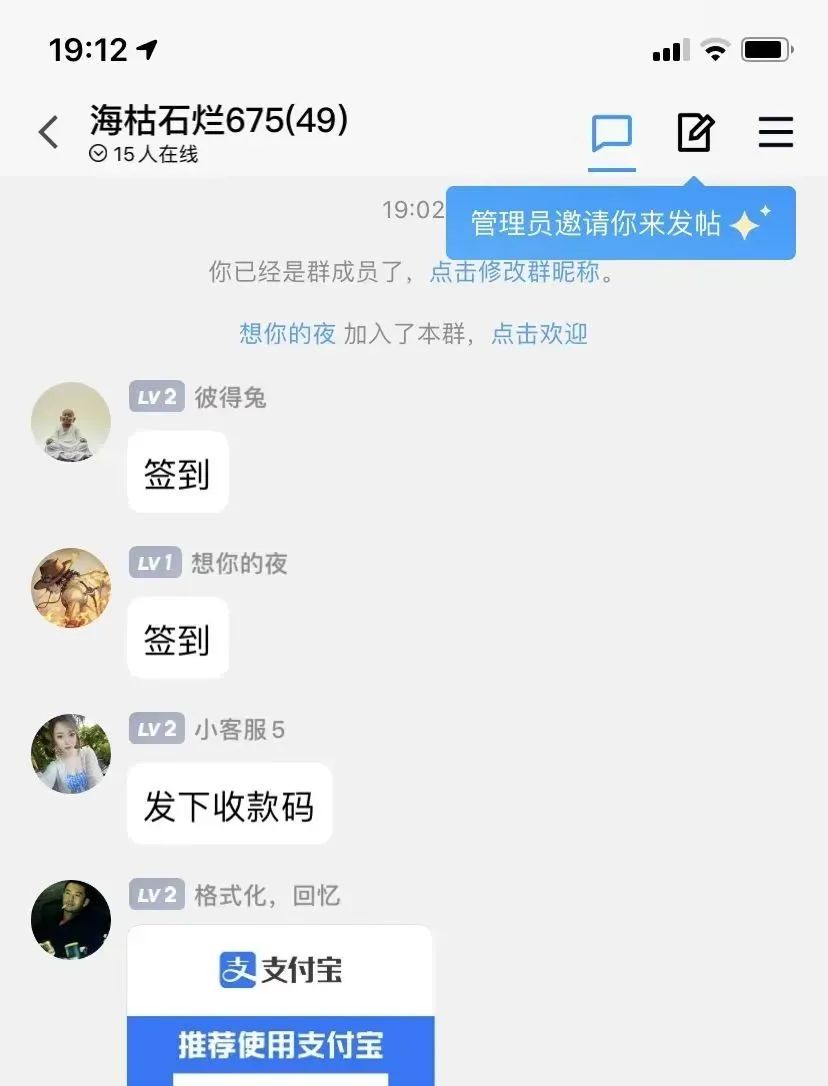Image resolution: width=828 pixels, height=1086 pixels.
Task: Dismiss the 管理员邀请你来发帖 tooltip
Action: [x=620, y=222]
